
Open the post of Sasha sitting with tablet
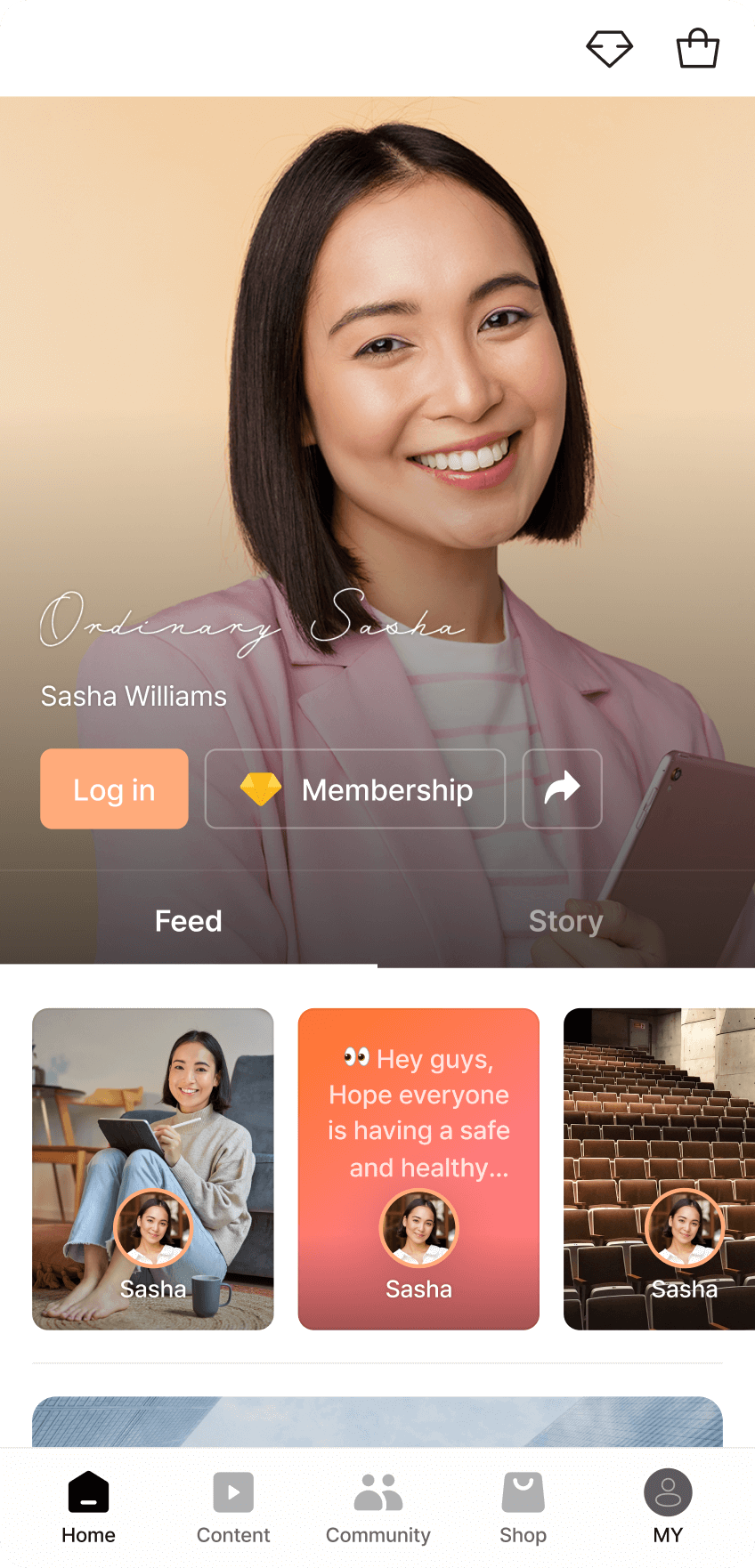click(x=153, y=1169)
